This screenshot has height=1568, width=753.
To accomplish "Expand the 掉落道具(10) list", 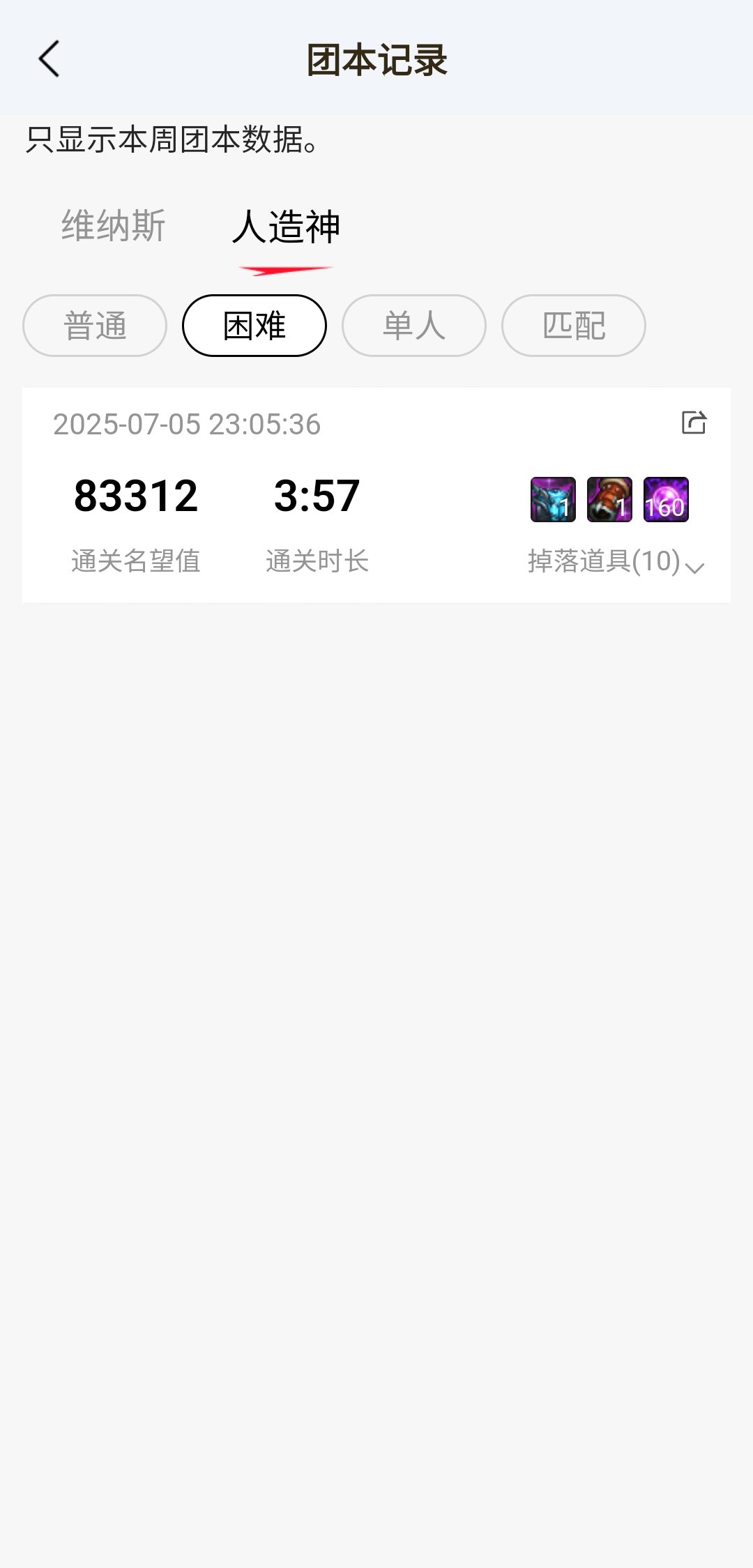I will coord(616,561).
